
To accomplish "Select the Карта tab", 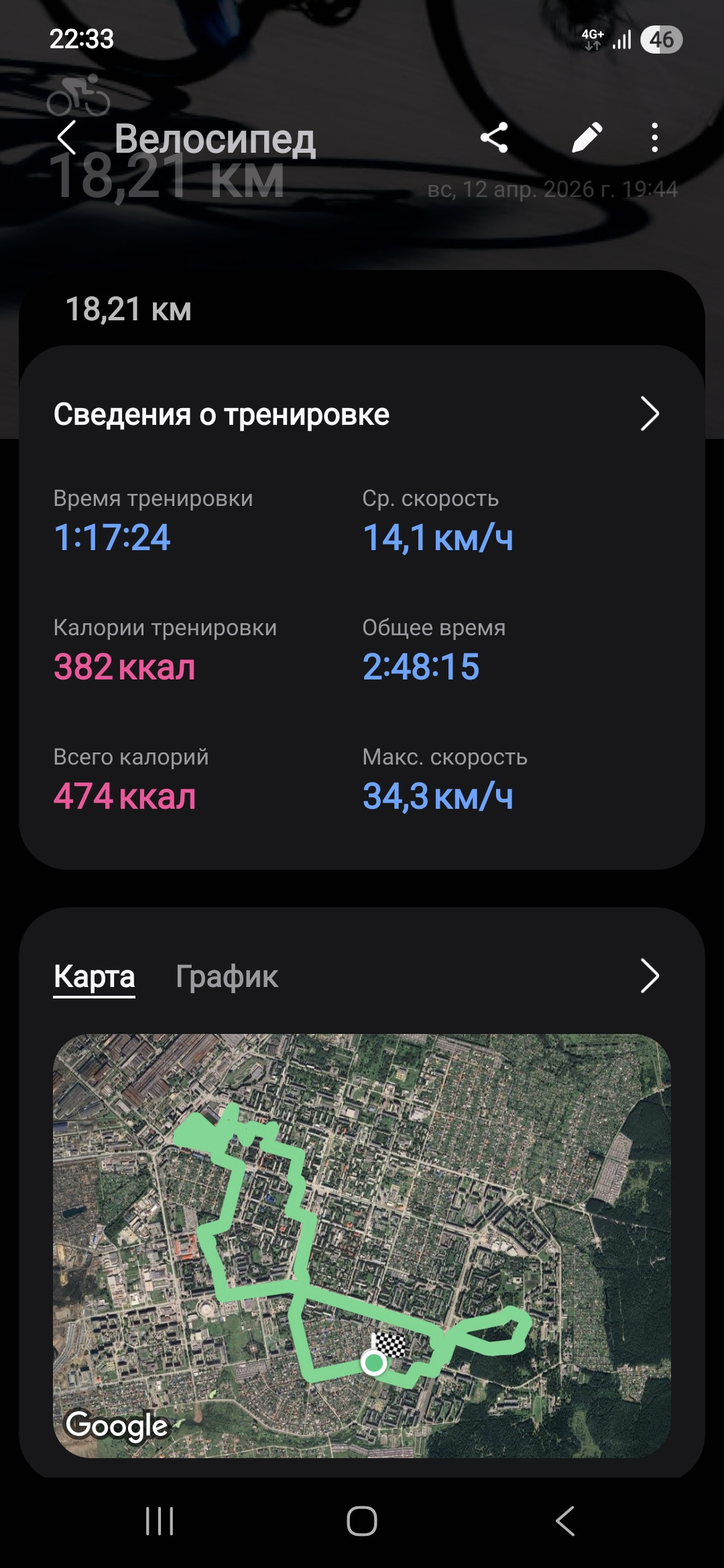I will [95, 976].
